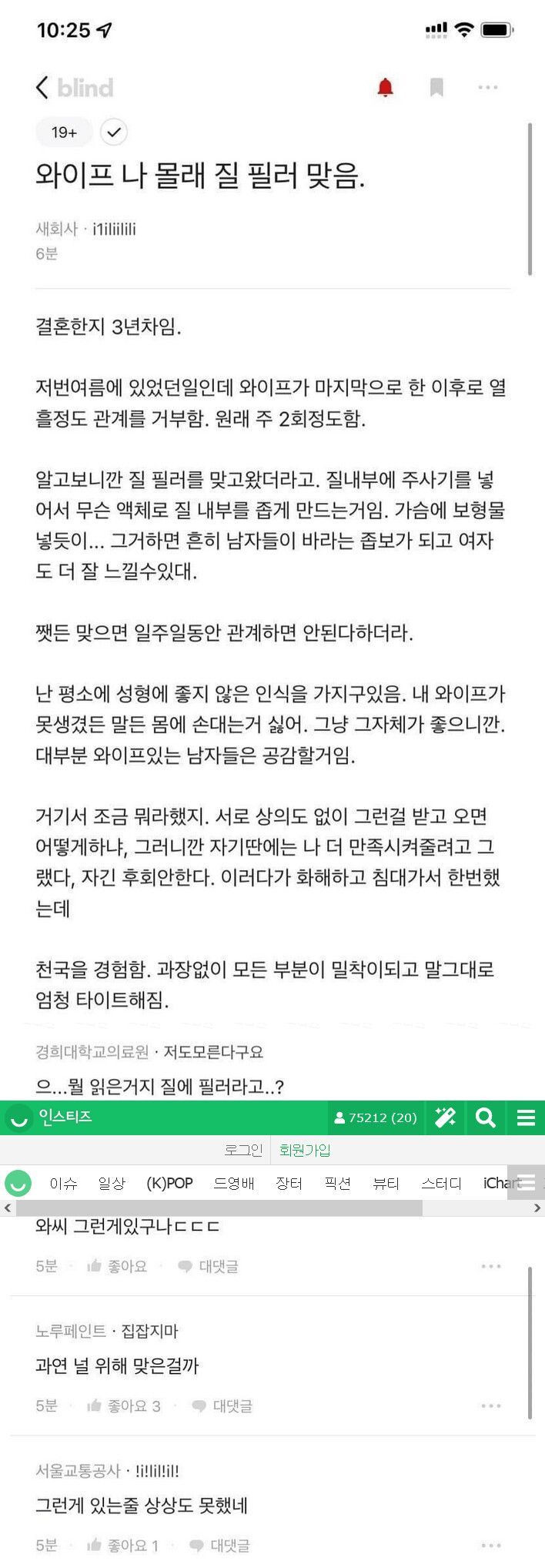Image resolution: width=545 pixels, height=1568 pixels.
Task: Tap the online users count 75212
Action: tap(376, 1117)
